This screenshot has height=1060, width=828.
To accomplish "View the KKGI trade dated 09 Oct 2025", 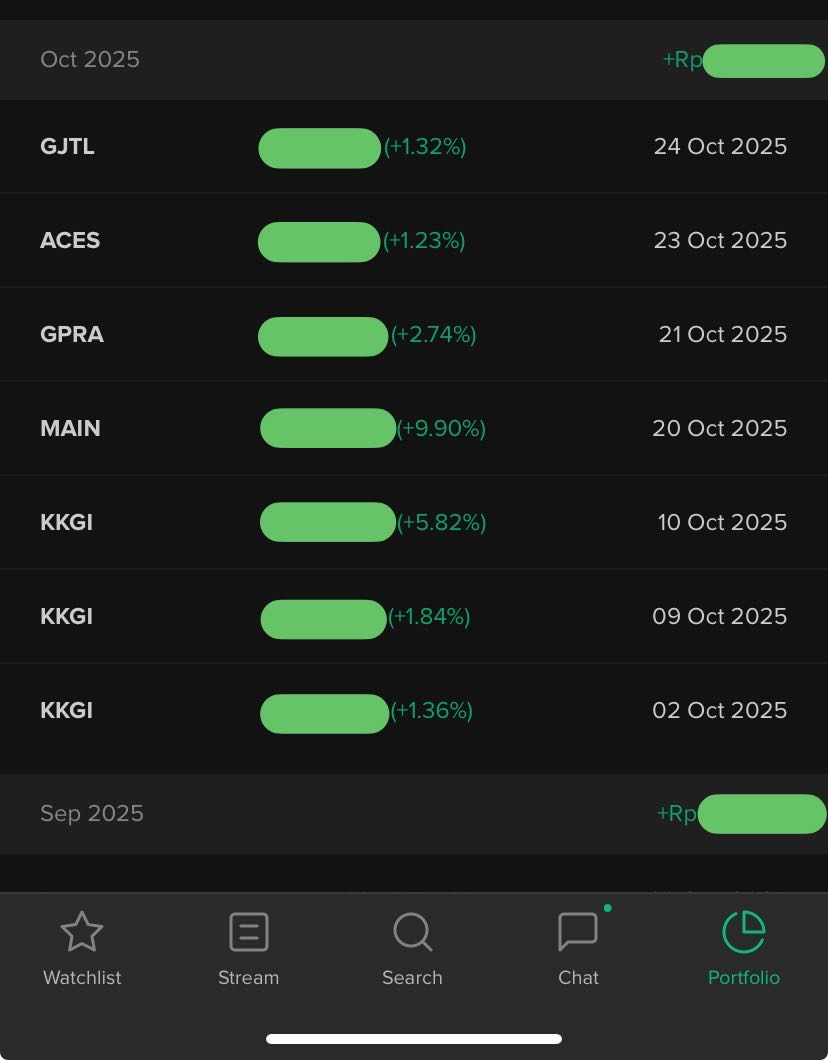I will pos(413,617).
